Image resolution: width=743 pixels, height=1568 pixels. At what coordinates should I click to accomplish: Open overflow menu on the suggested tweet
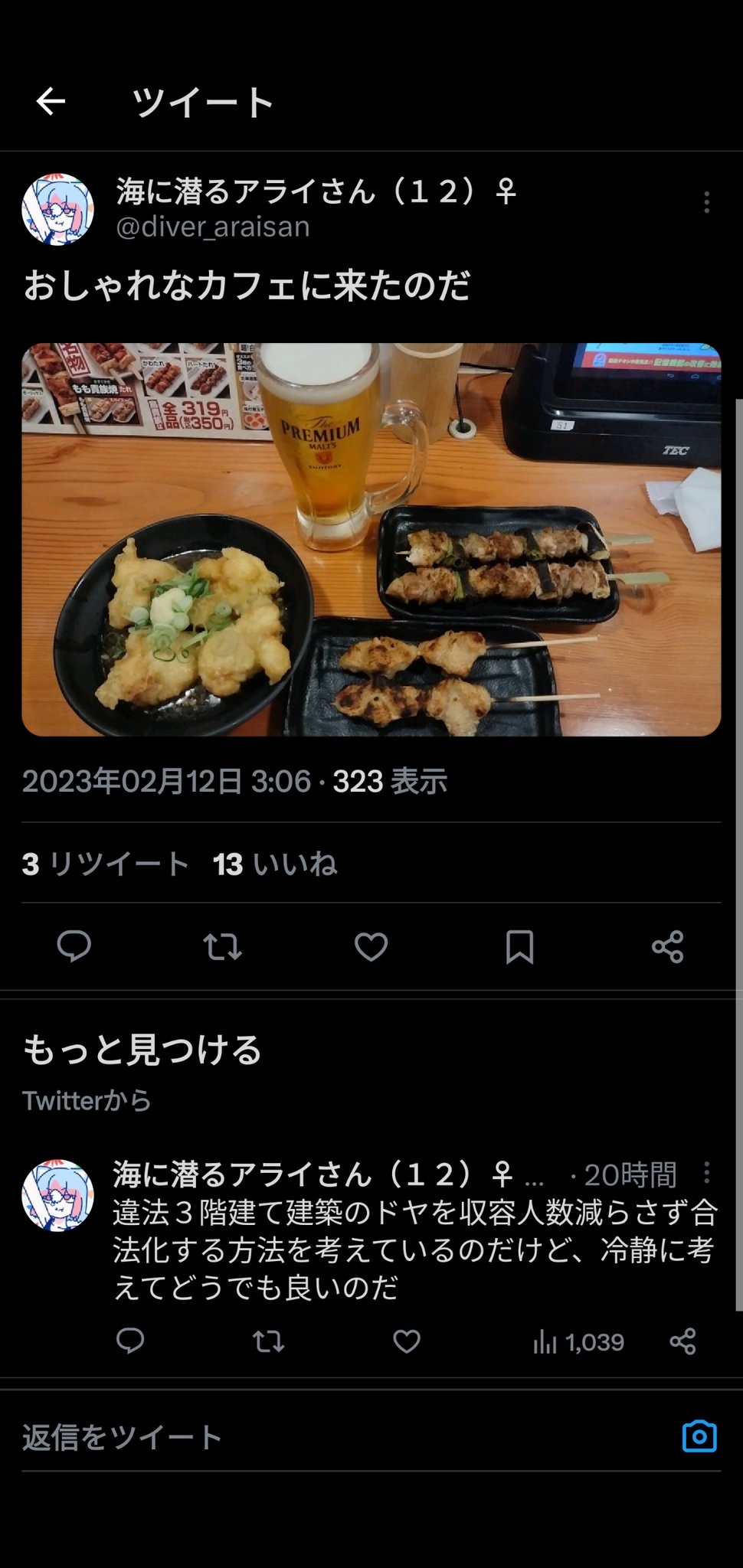(706, 1172)
